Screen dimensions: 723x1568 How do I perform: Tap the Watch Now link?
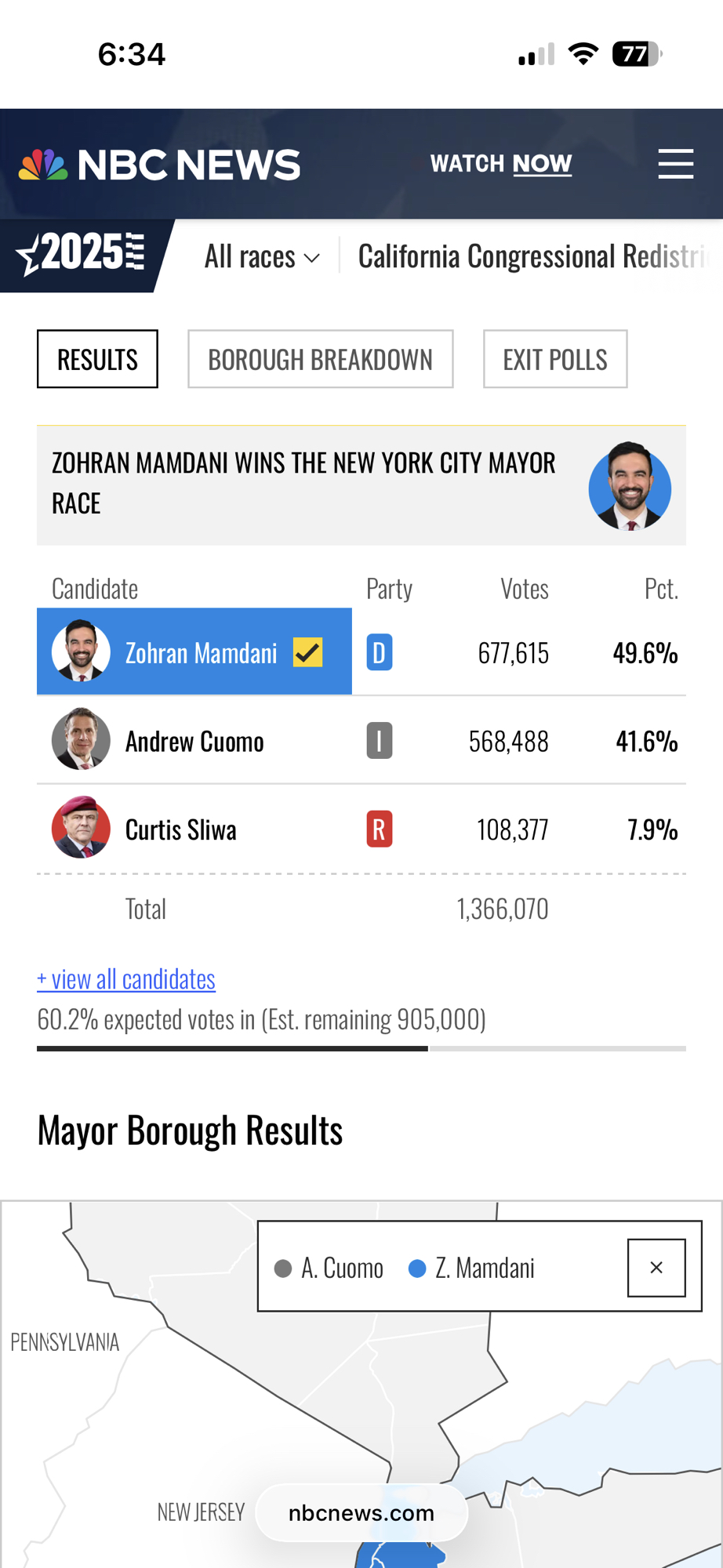501,164
